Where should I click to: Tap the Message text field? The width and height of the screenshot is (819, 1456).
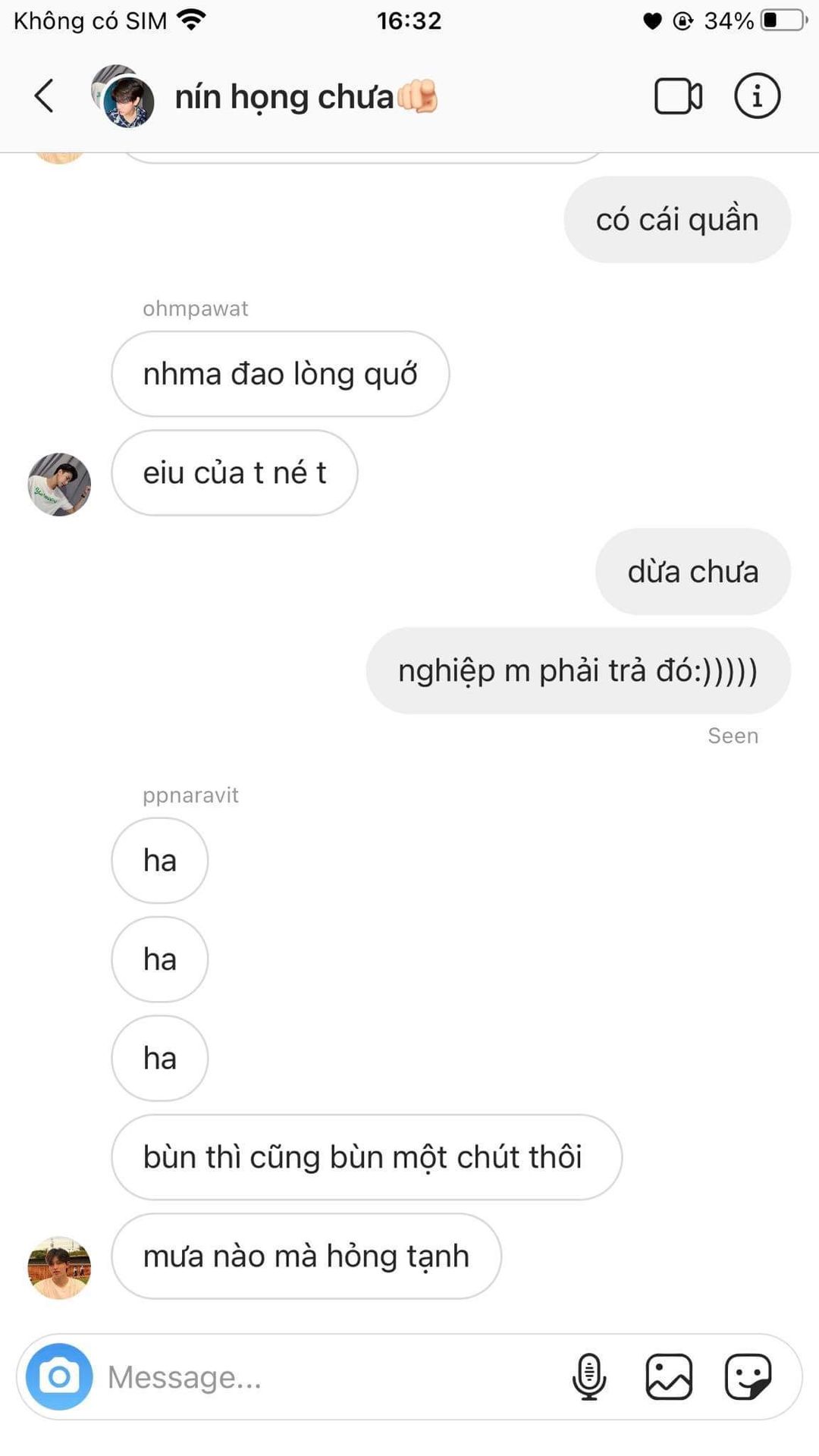tap(326, 1377)
